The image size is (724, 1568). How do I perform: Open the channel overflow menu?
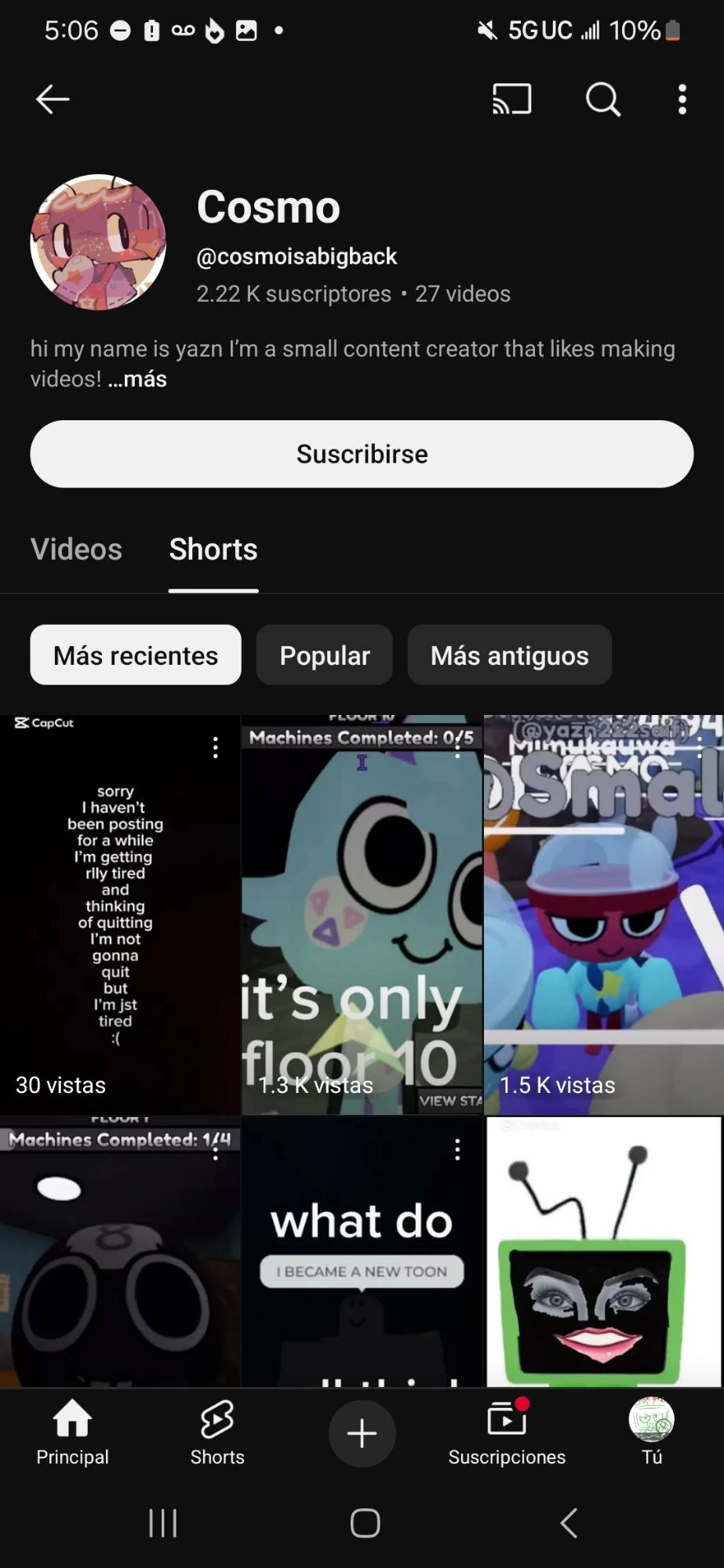click(x=682, y=100)
